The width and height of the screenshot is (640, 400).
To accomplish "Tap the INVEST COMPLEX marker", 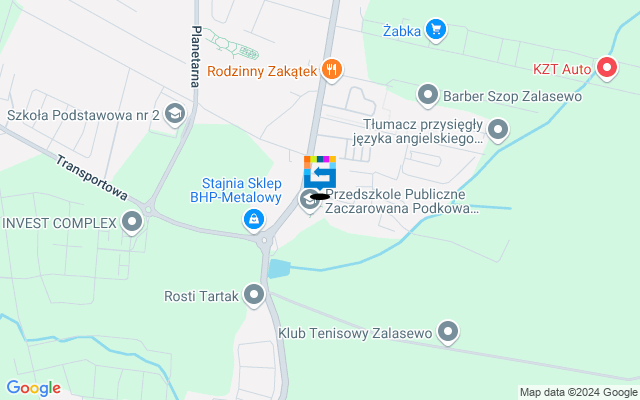I will coord(132,222).
